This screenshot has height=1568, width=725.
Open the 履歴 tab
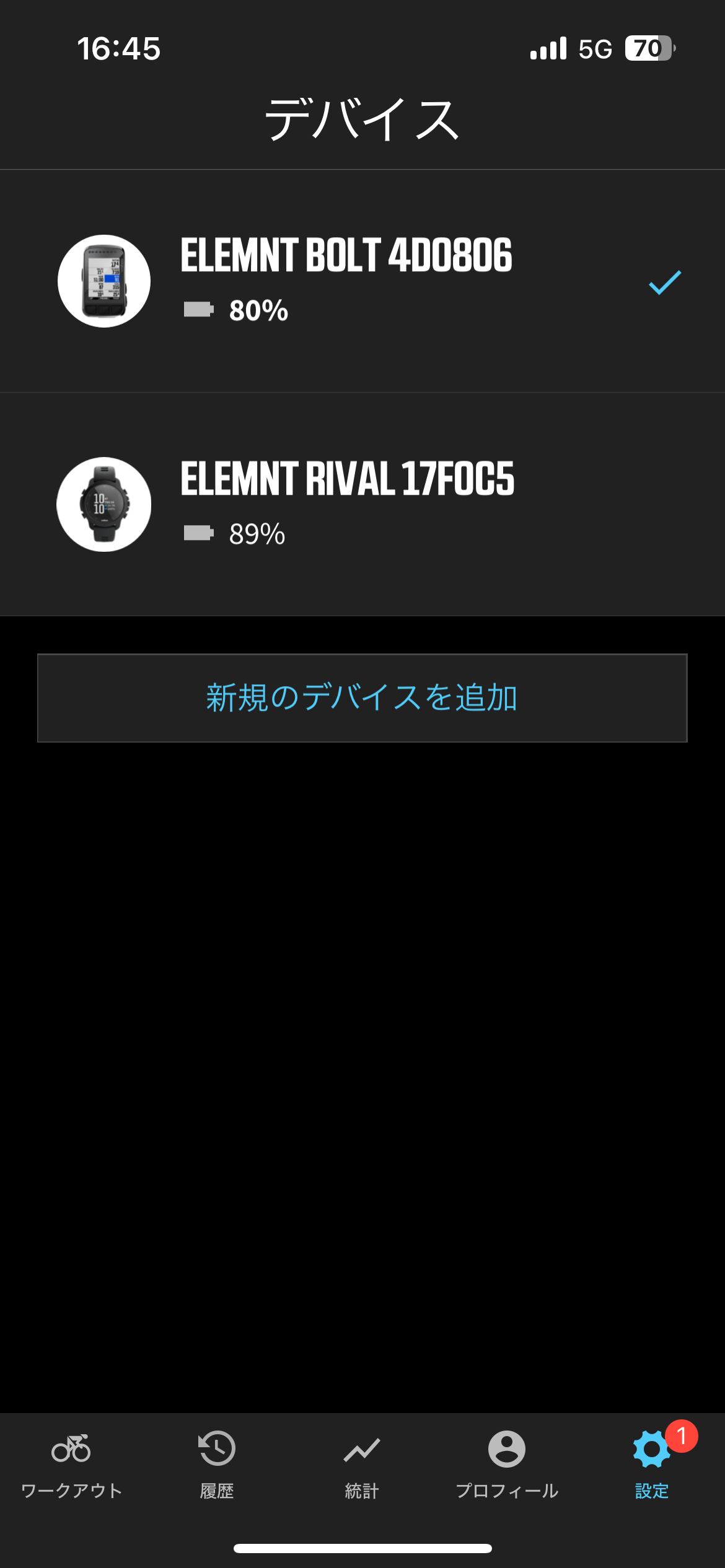pos(217,1464)
